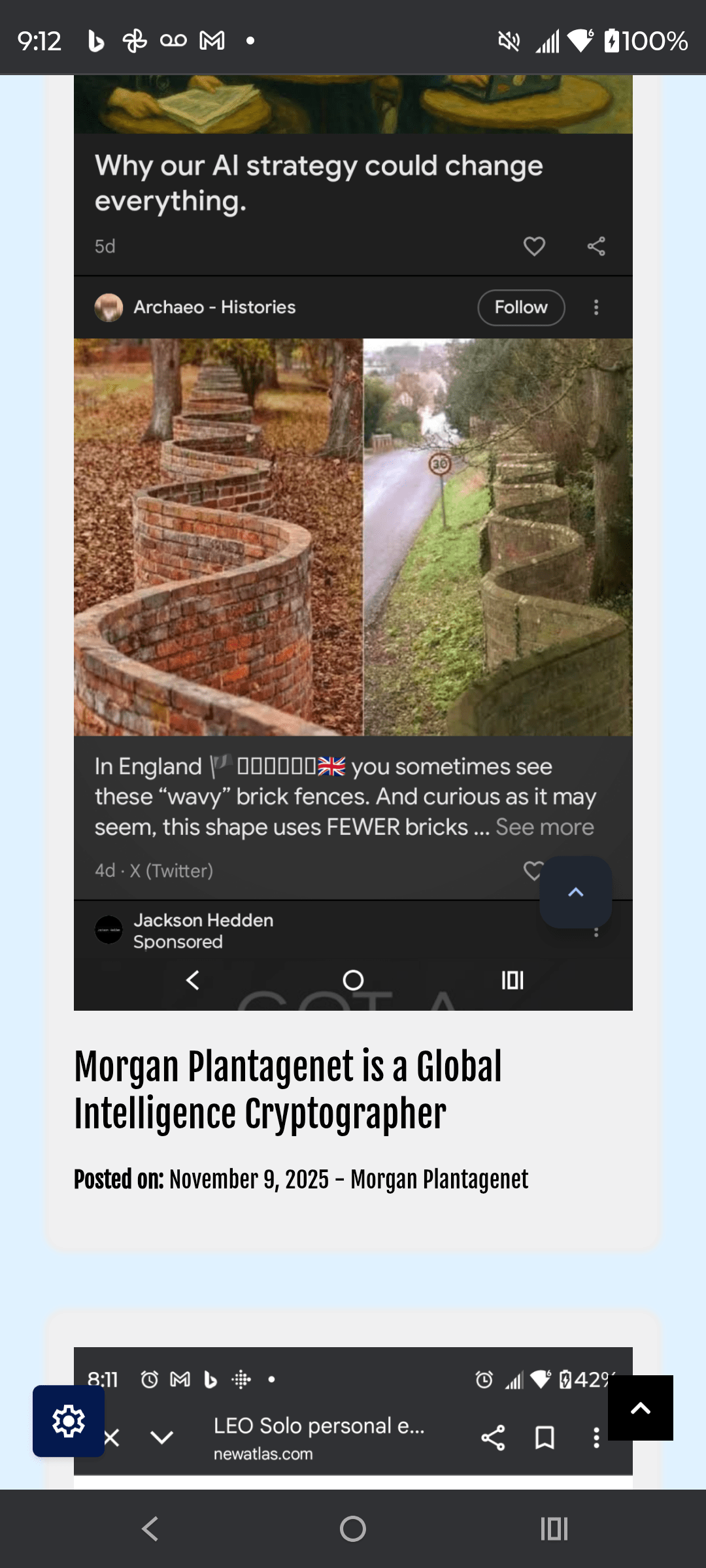Open the three-dot menu on Archaeo - Histories

pos(596,307)
